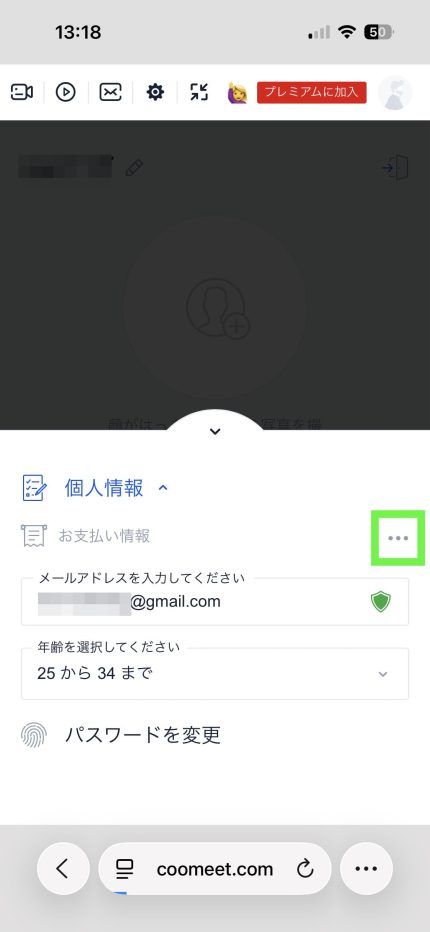Tap the collapse arrows icon

[199, 92]
